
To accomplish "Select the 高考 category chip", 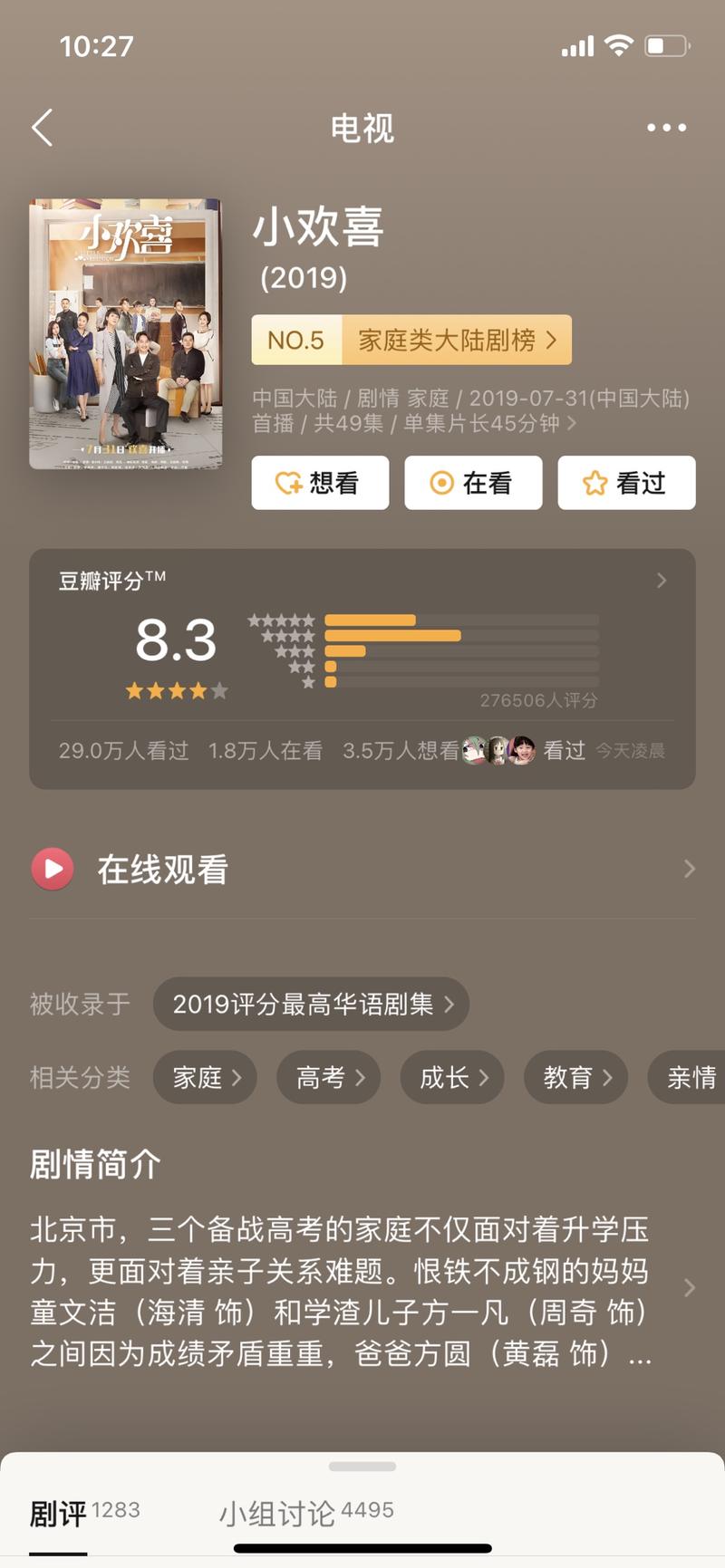I will (328, 1077).
